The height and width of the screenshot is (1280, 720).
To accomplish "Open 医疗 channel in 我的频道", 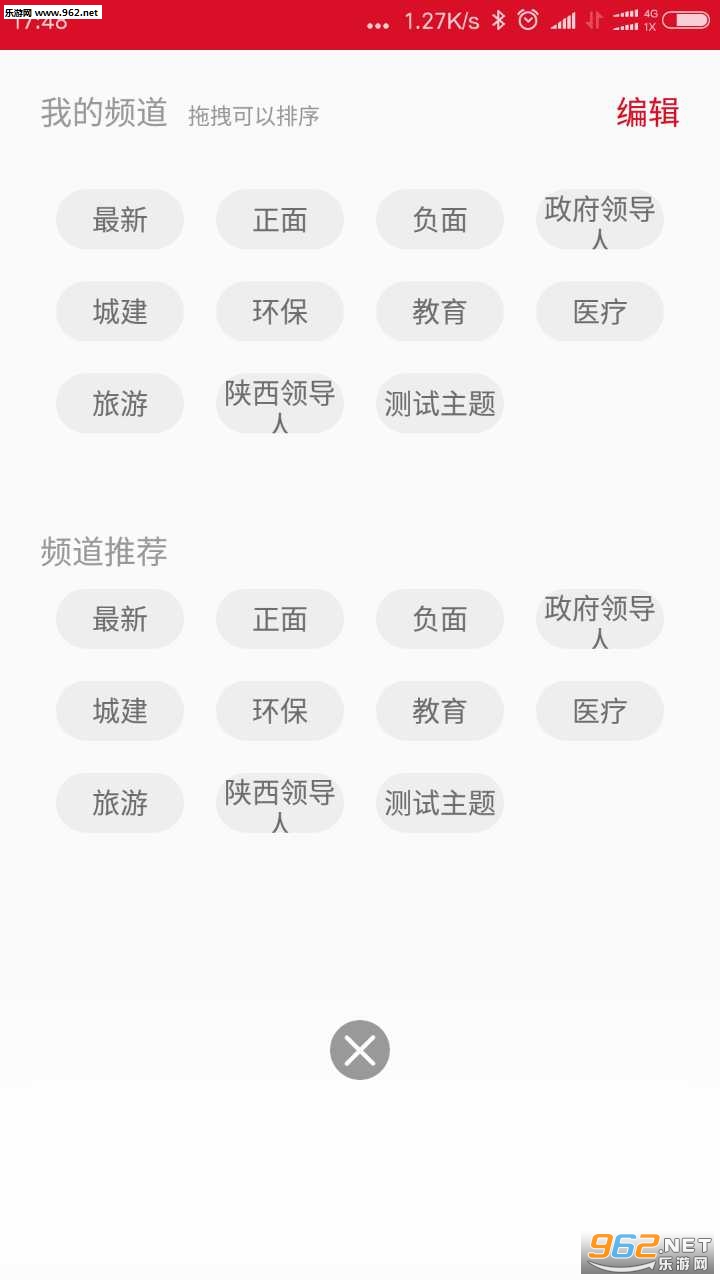I will [600, 311].
